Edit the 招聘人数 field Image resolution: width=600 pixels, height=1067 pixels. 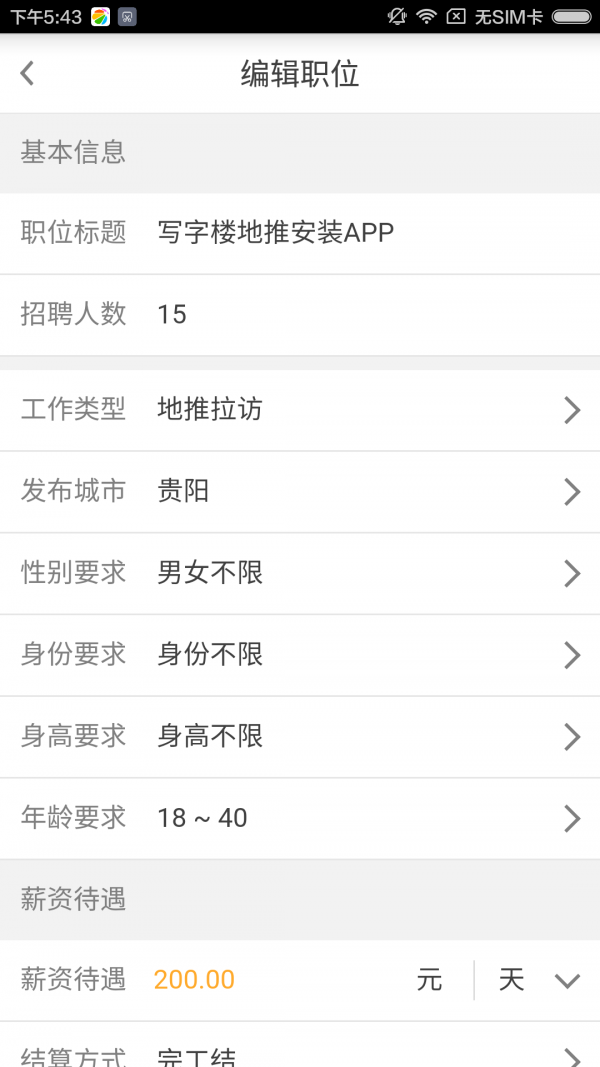pyautogui.click(x=360, y=315)
